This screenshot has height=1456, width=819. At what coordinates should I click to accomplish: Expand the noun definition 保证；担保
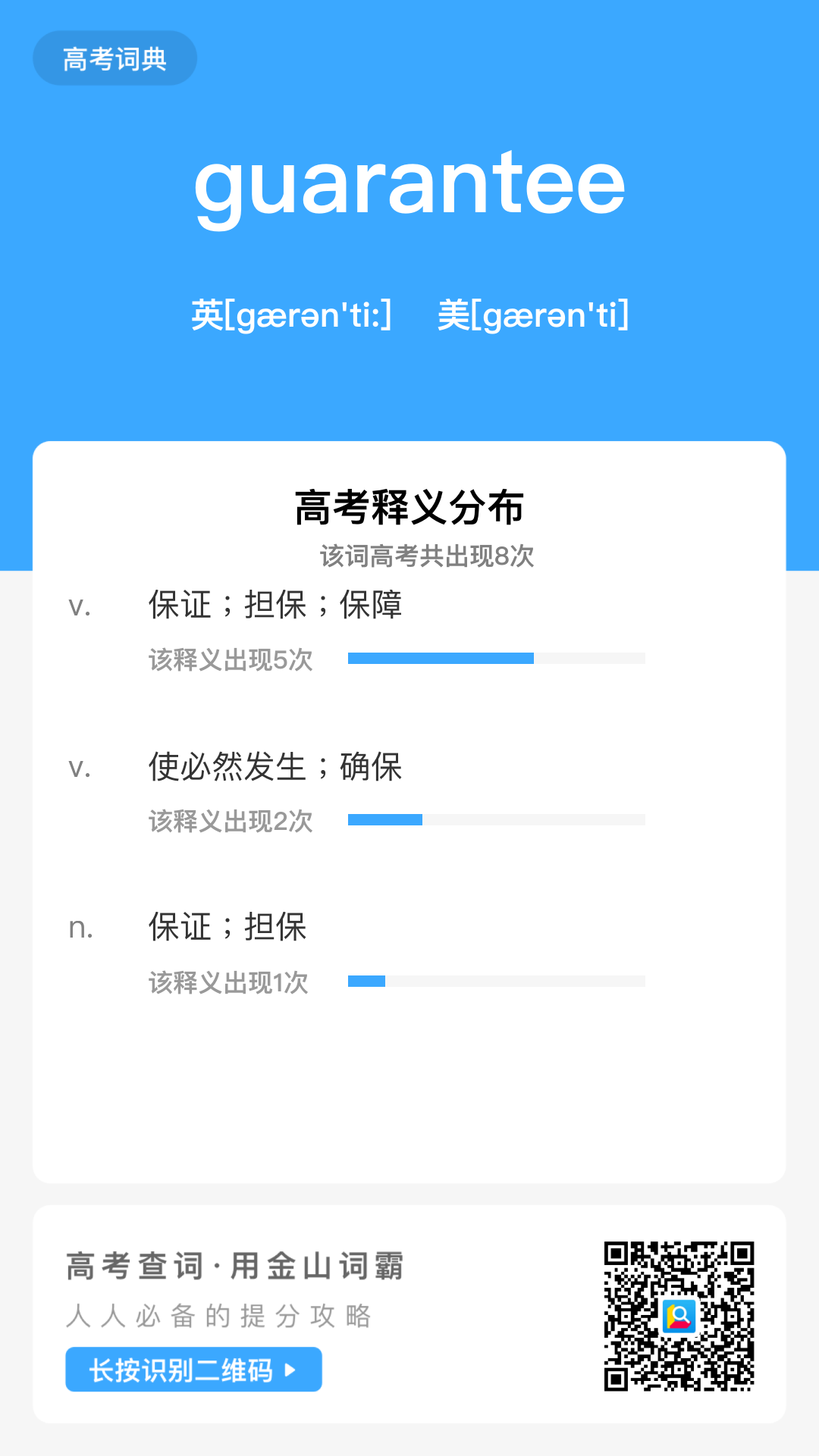(x=227, y=926)
